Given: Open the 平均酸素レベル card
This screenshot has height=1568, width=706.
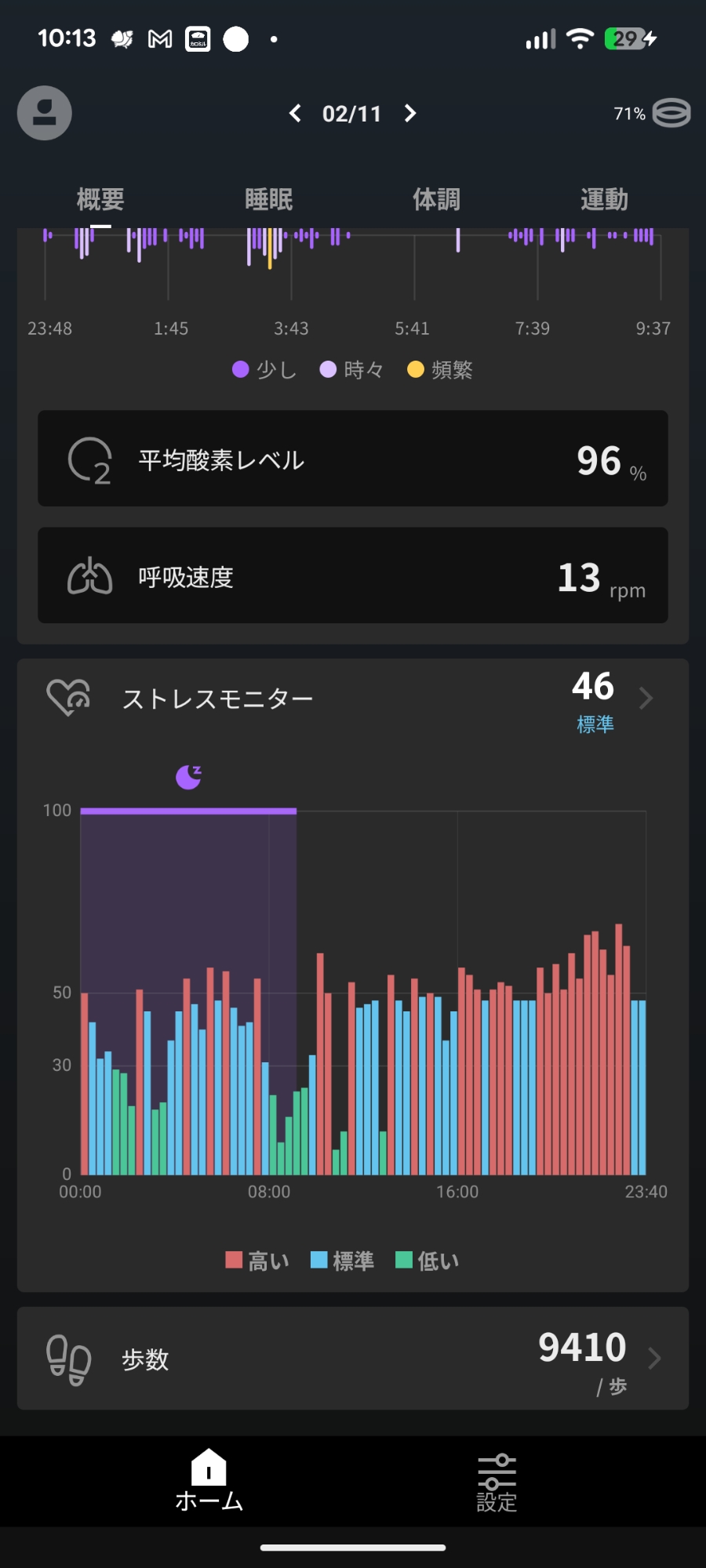Looking at the screenshot, I should (x=353, y=459).
